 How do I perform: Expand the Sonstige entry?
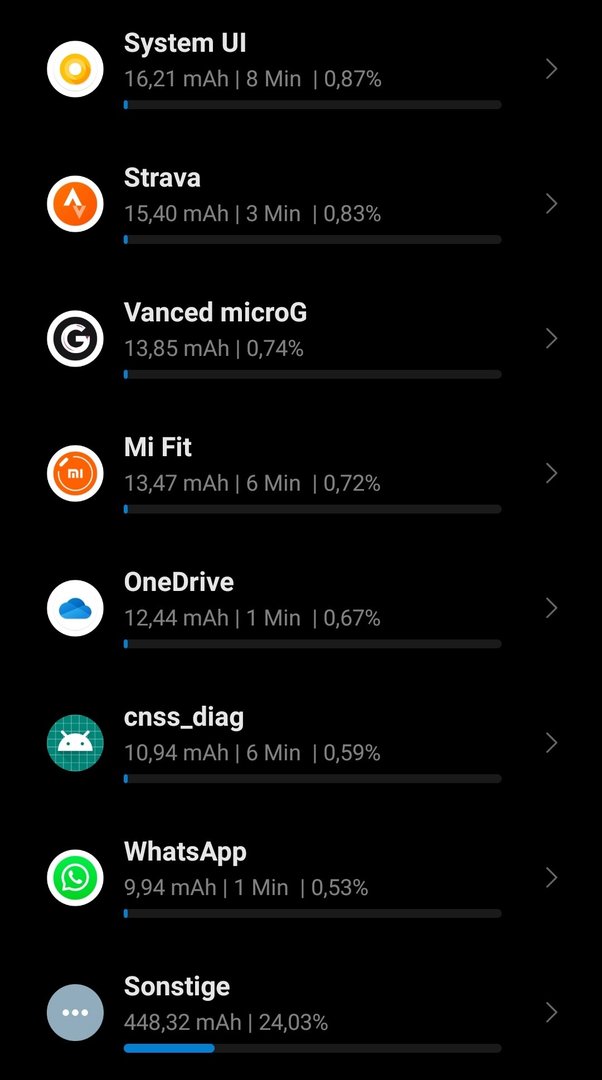[301, 1012]
